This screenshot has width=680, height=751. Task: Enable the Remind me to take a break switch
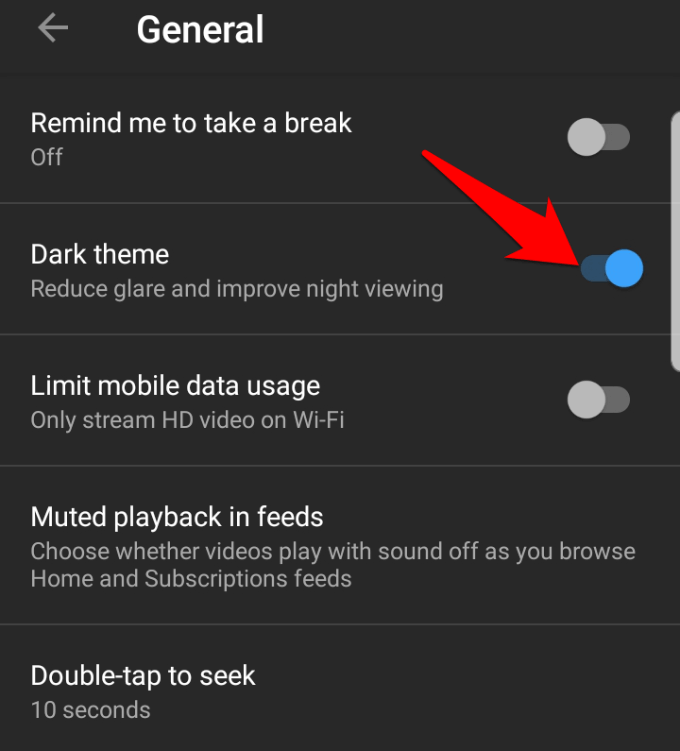point(598,138)
